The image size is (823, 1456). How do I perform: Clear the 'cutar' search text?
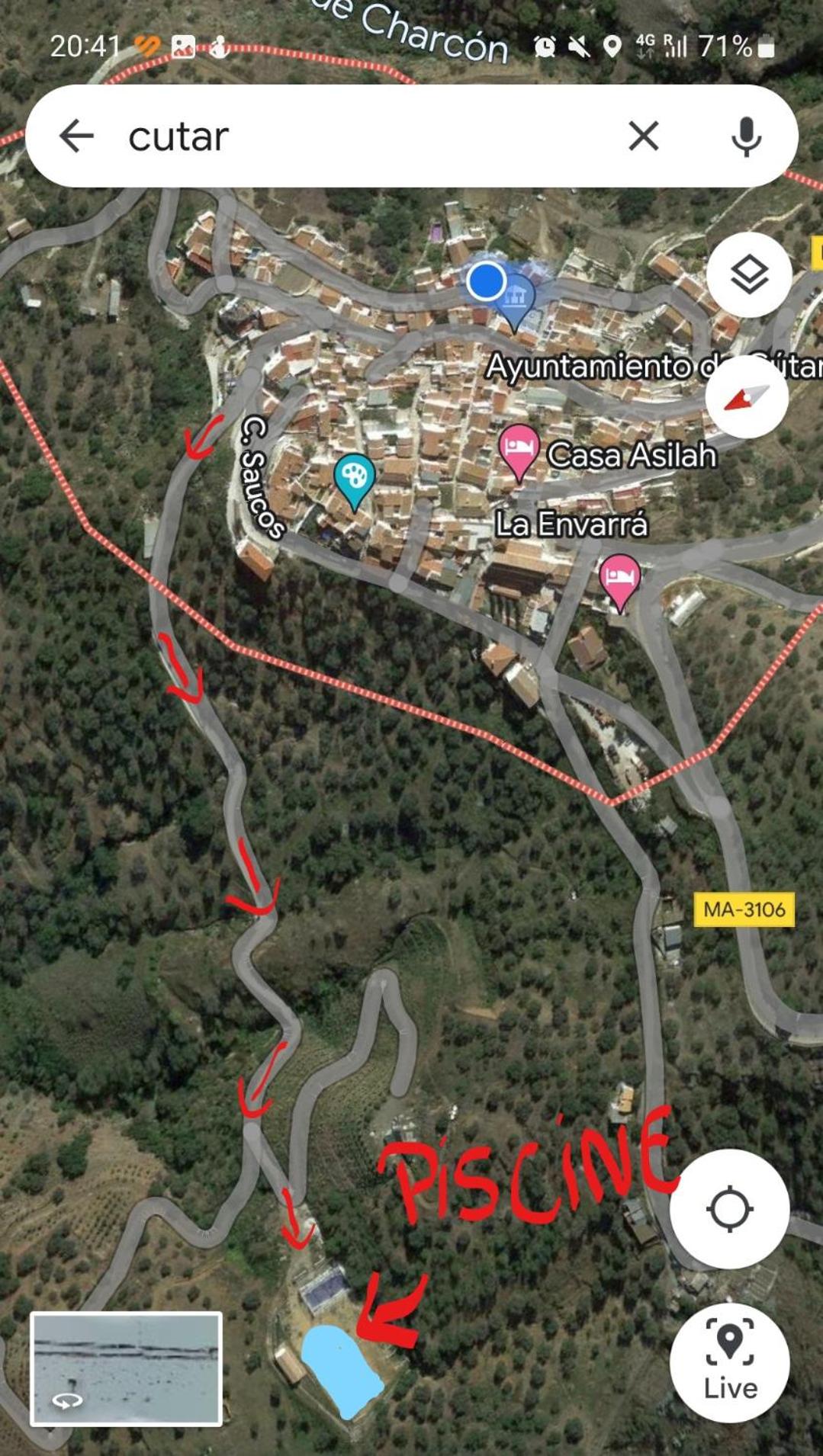[x=643, y=137]
